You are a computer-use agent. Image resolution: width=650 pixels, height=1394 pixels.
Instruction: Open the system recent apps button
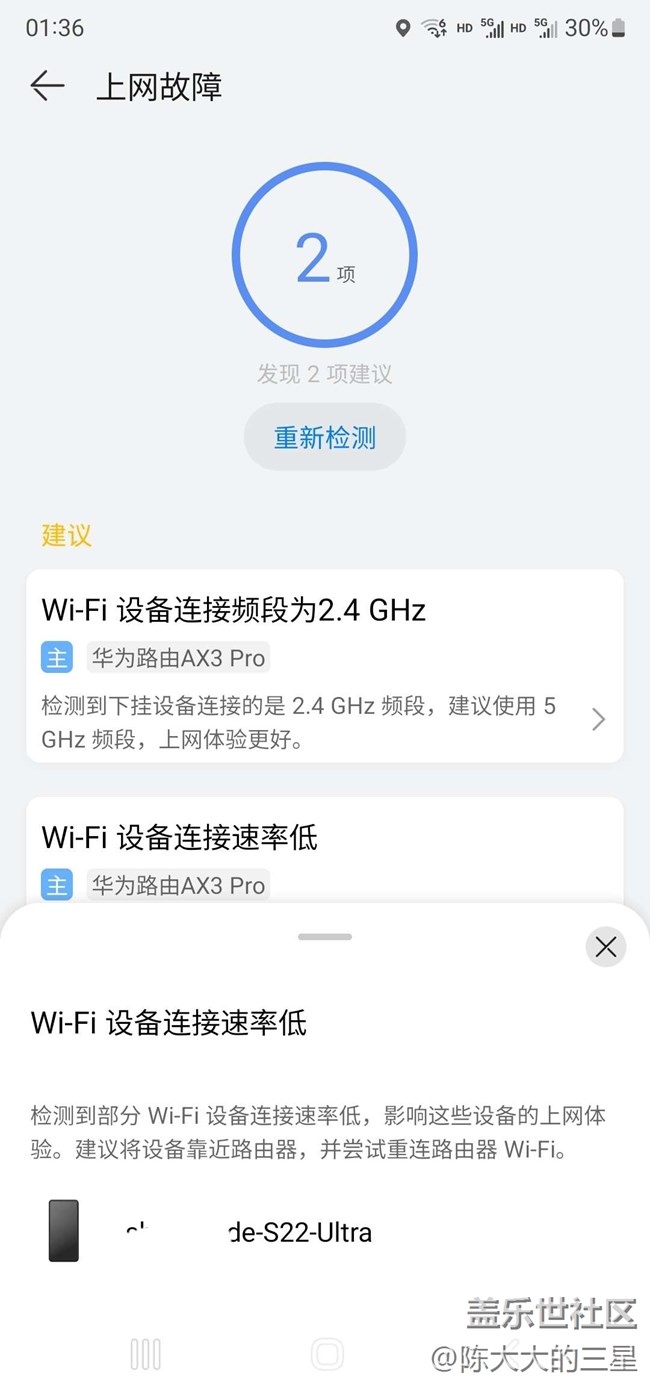[x=146, y=1355]
